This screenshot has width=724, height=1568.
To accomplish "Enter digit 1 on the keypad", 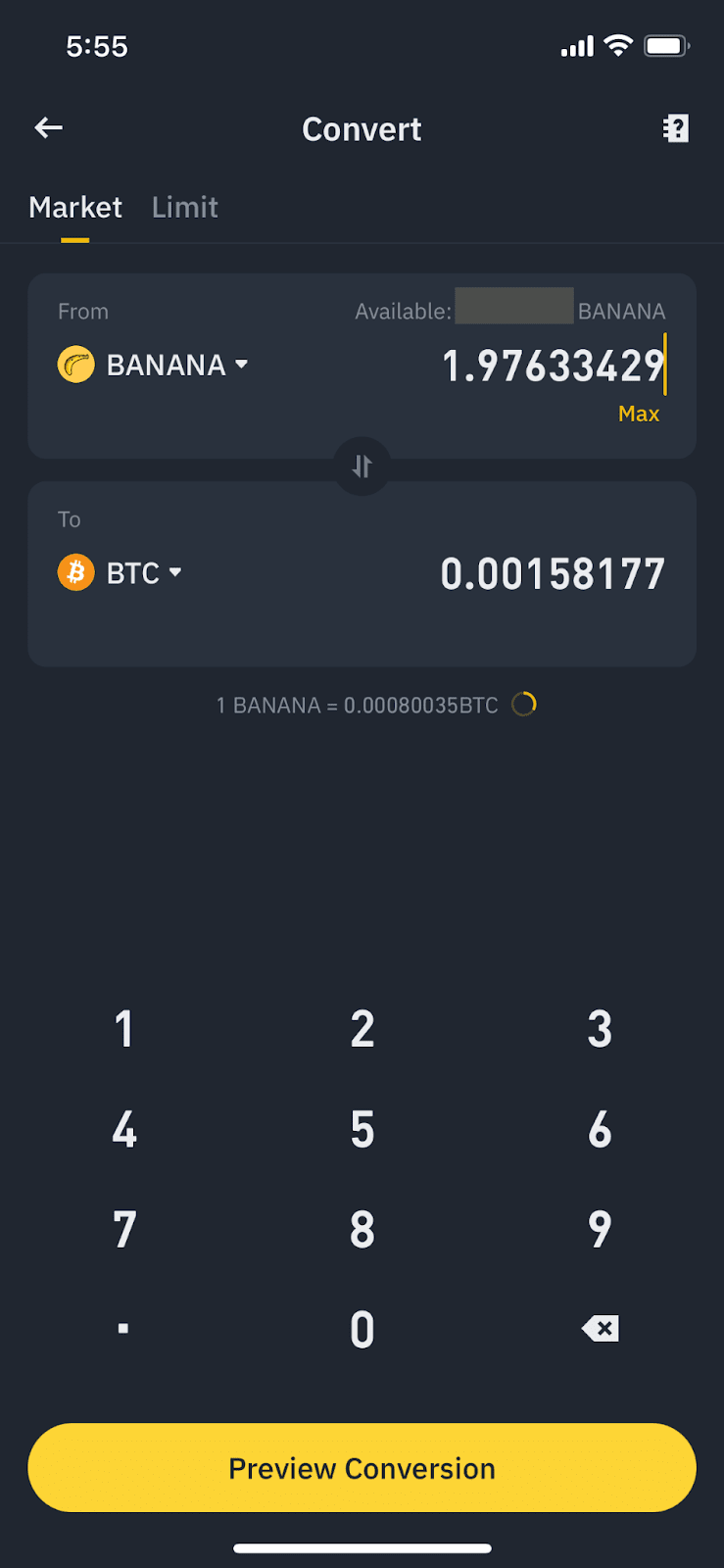I will [x=123, y=1029].
